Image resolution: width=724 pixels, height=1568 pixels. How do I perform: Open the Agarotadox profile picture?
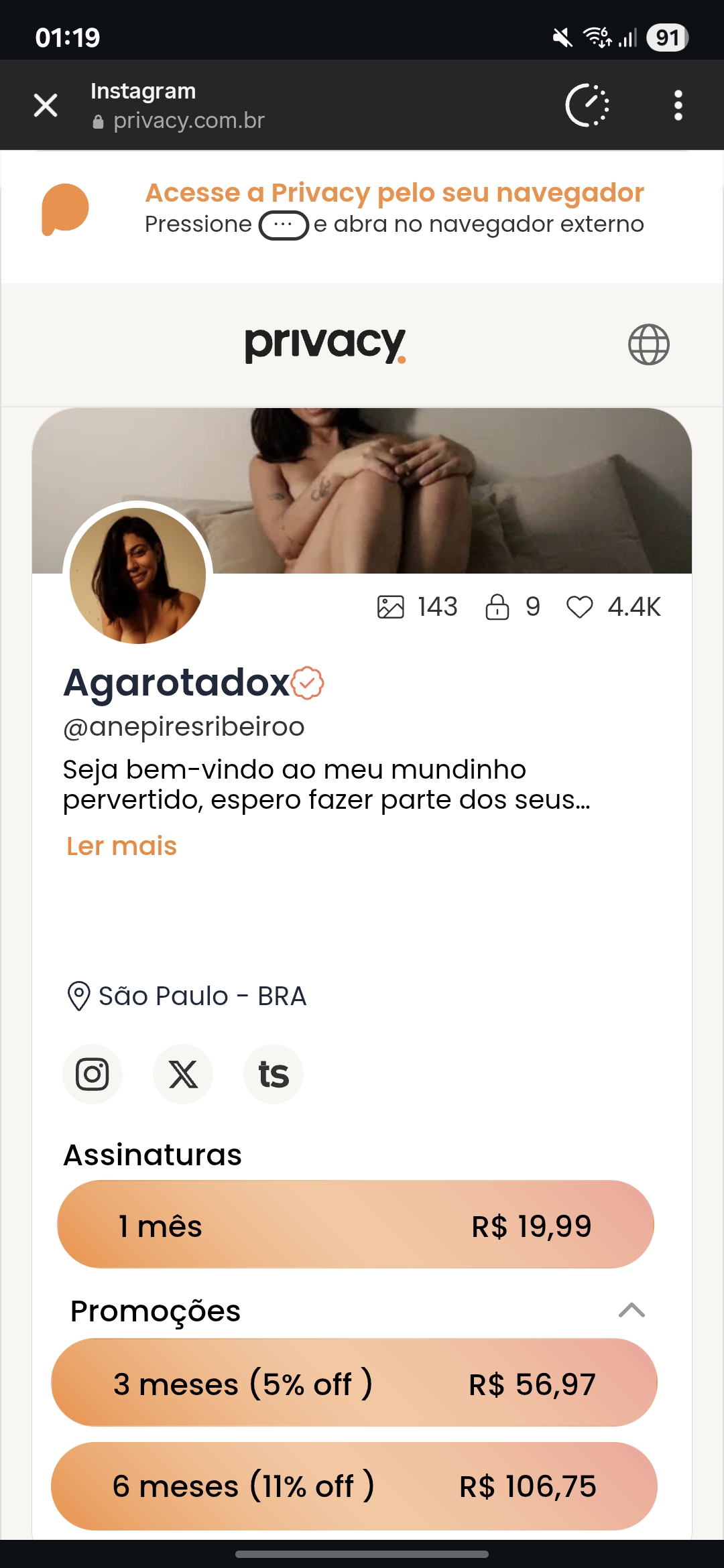tap(138, 576)
